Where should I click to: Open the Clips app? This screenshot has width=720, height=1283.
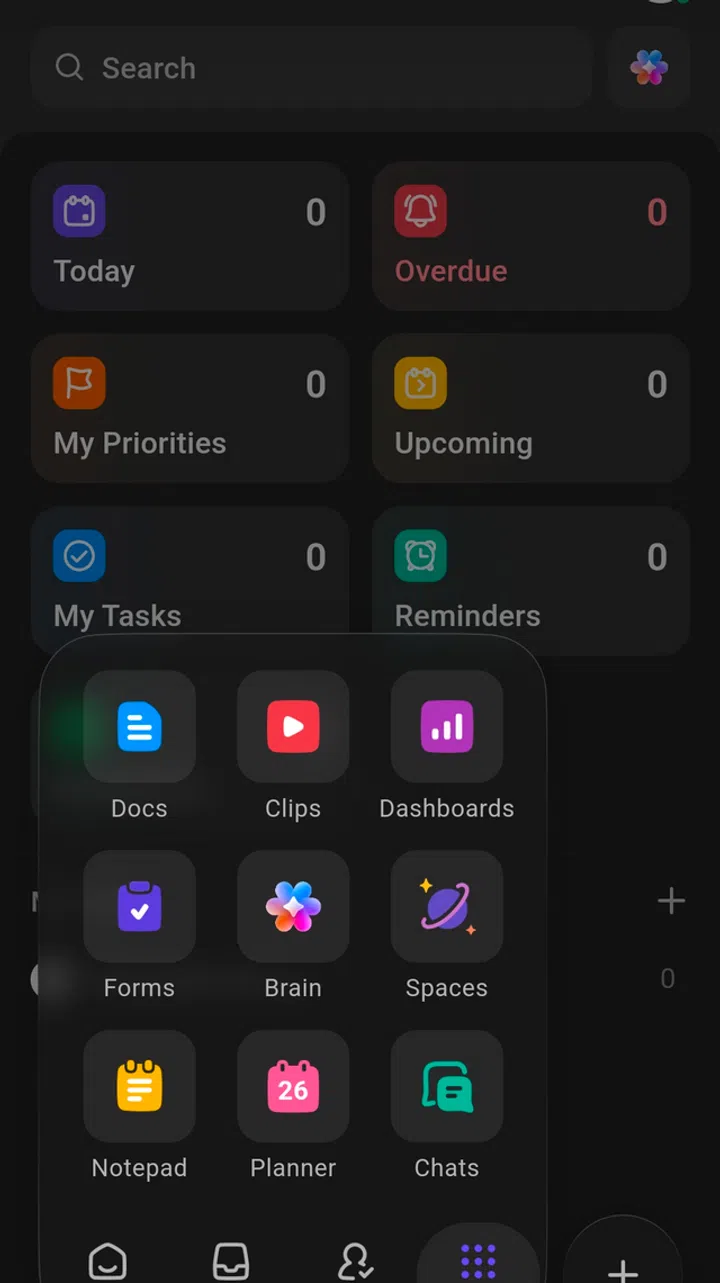click(293, 727)
